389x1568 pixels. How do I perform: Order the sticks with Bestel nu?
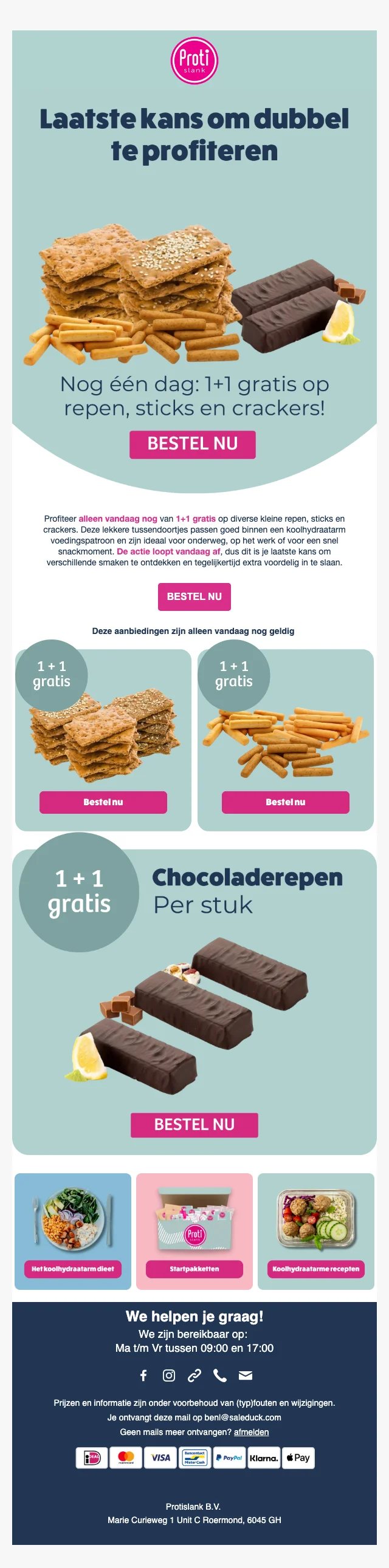click(285, 802)
